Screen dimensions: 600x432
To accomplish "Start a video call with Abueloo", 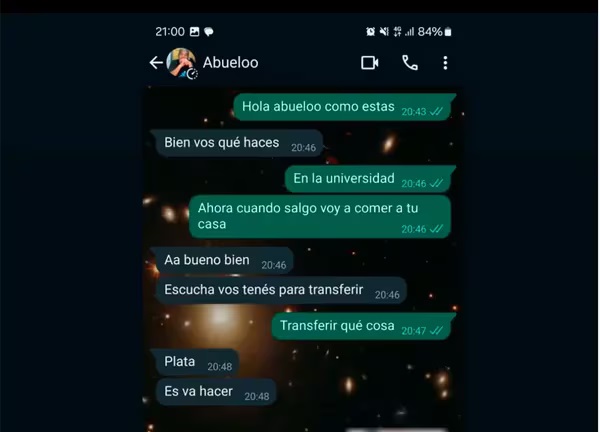I will point(370,63).
